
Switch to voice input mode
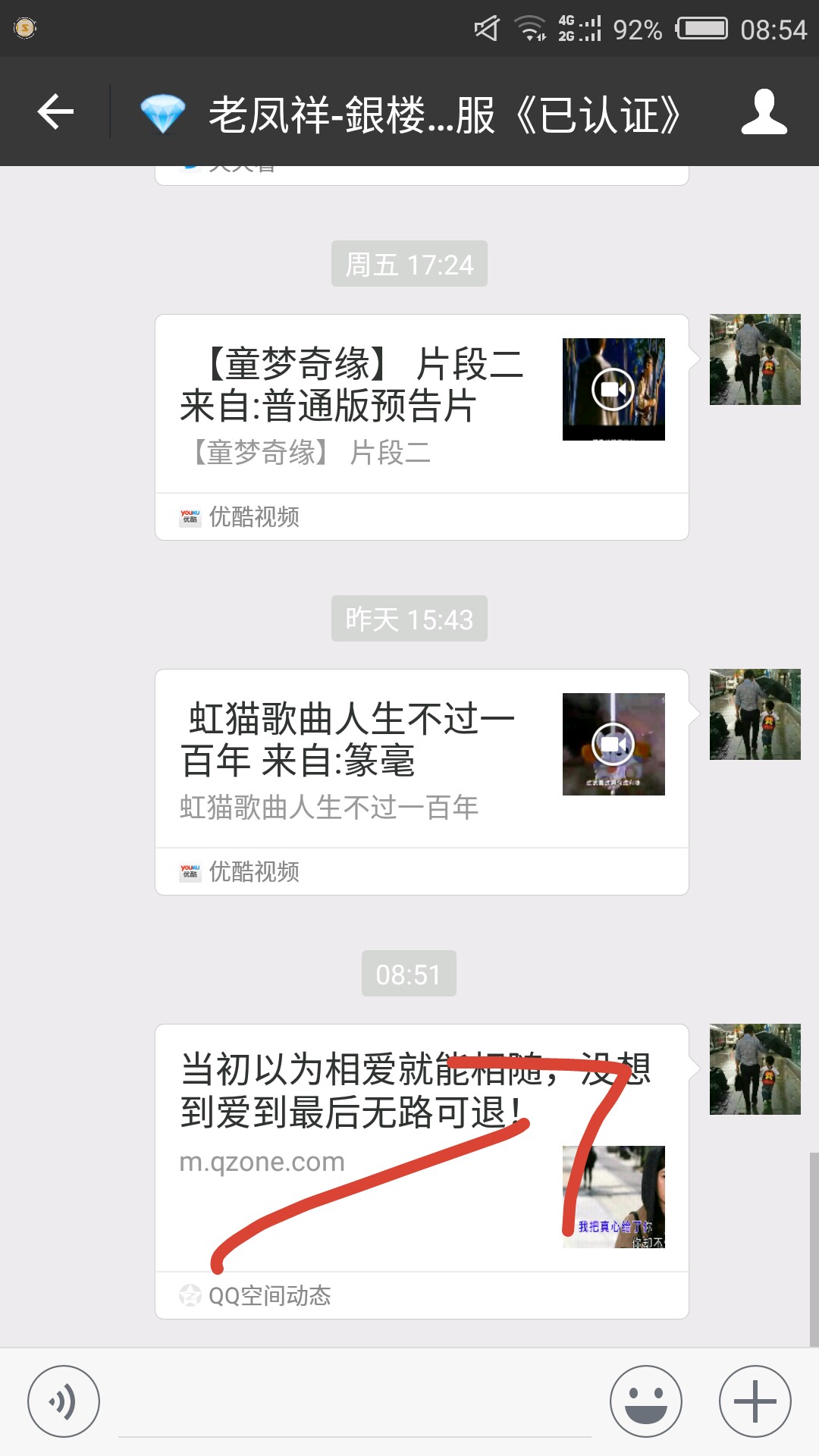[61, 1399]
